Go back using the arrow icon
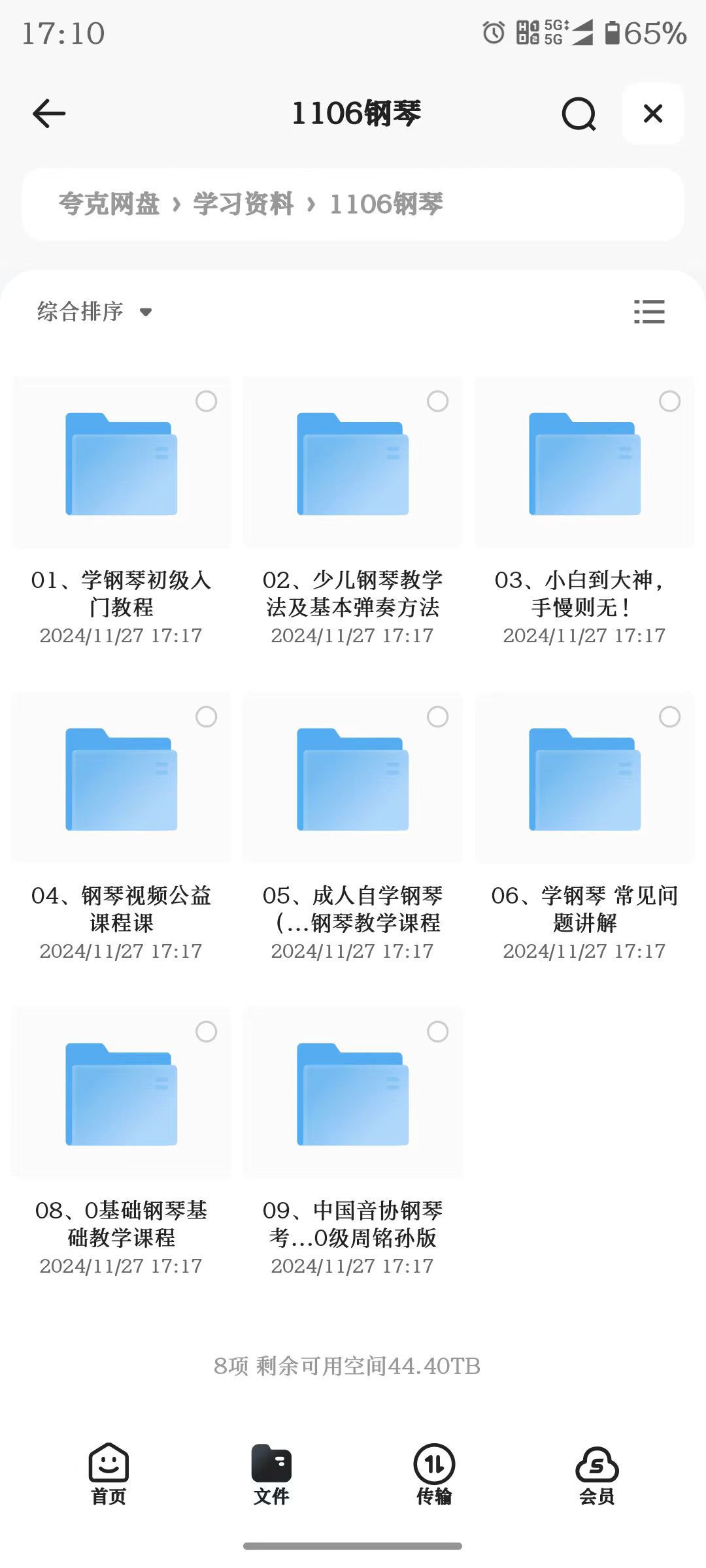This screenshot has width=706, height=1568. point(49,114)
